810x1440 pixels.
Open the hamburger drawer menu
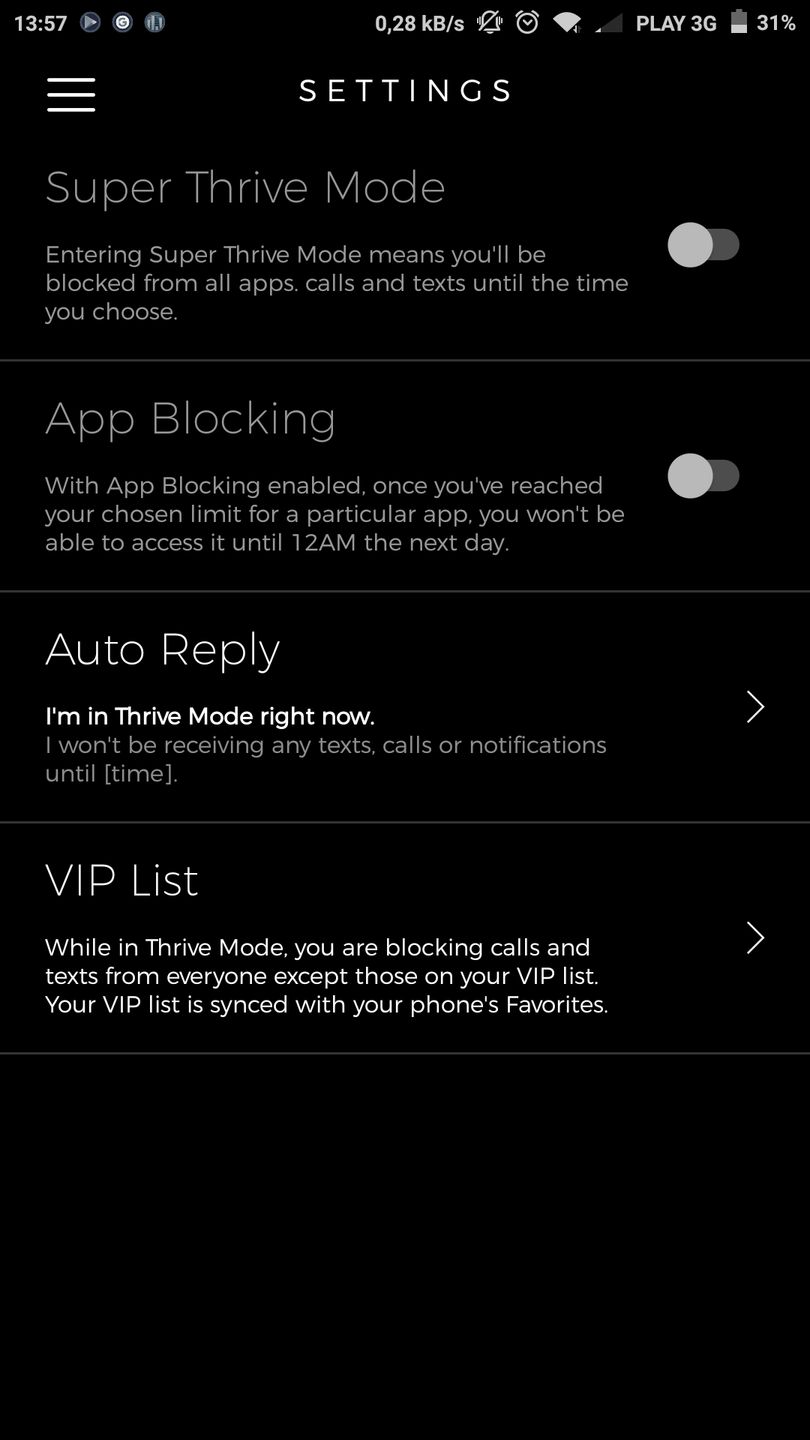click(71, 94)
